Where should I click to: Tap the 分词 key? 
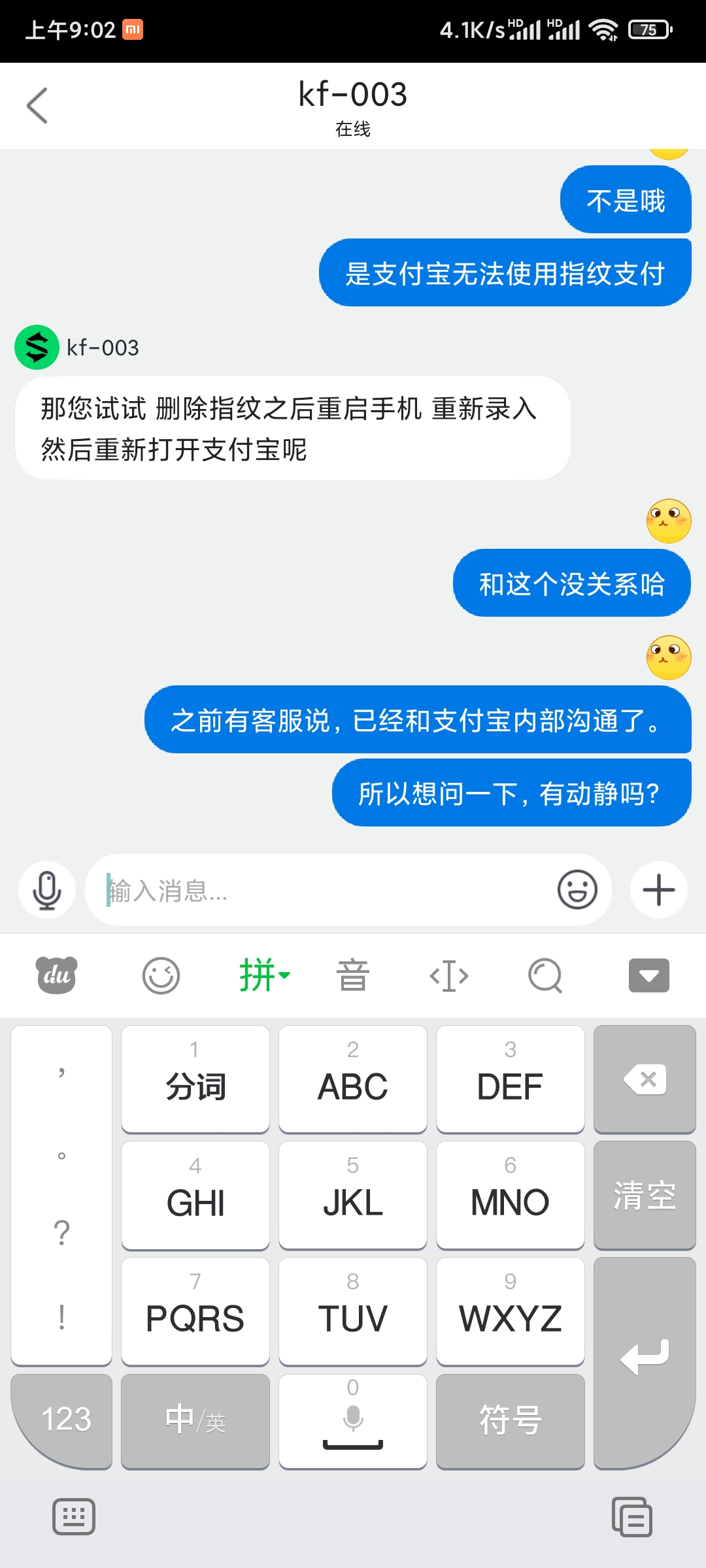(195, 1079)
